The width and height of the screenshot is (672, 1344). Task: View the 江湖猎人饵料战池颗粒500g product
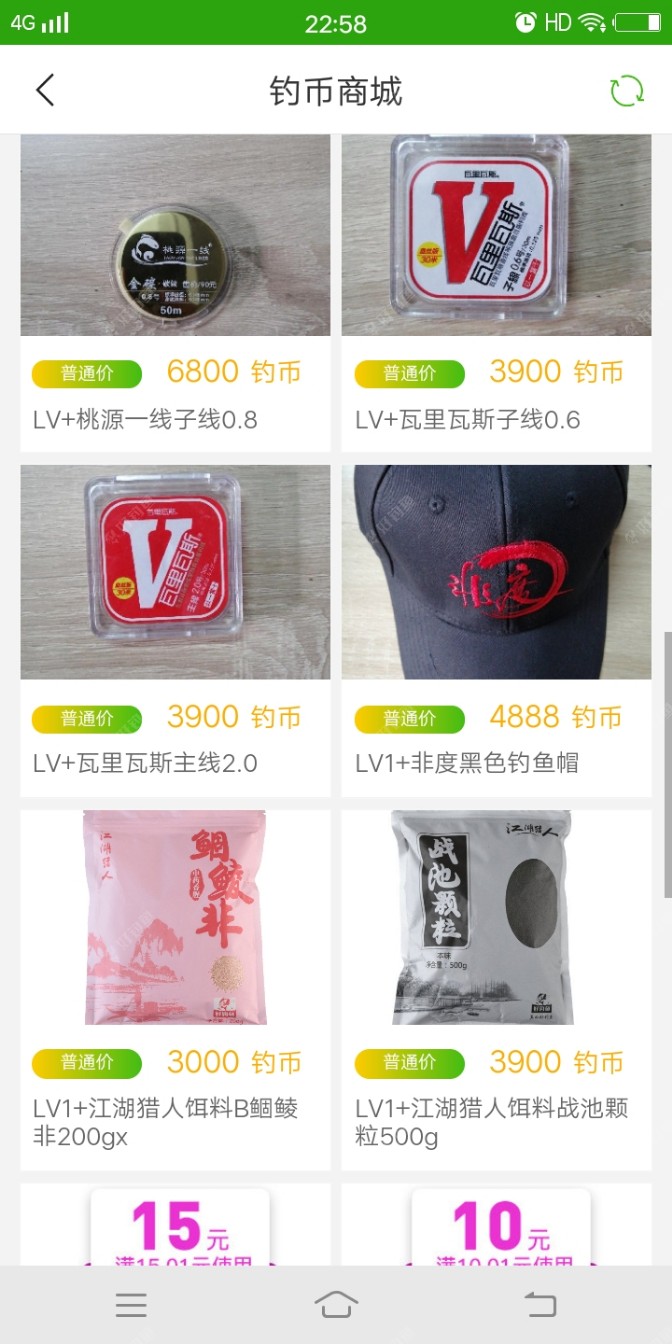pos(496,985)
